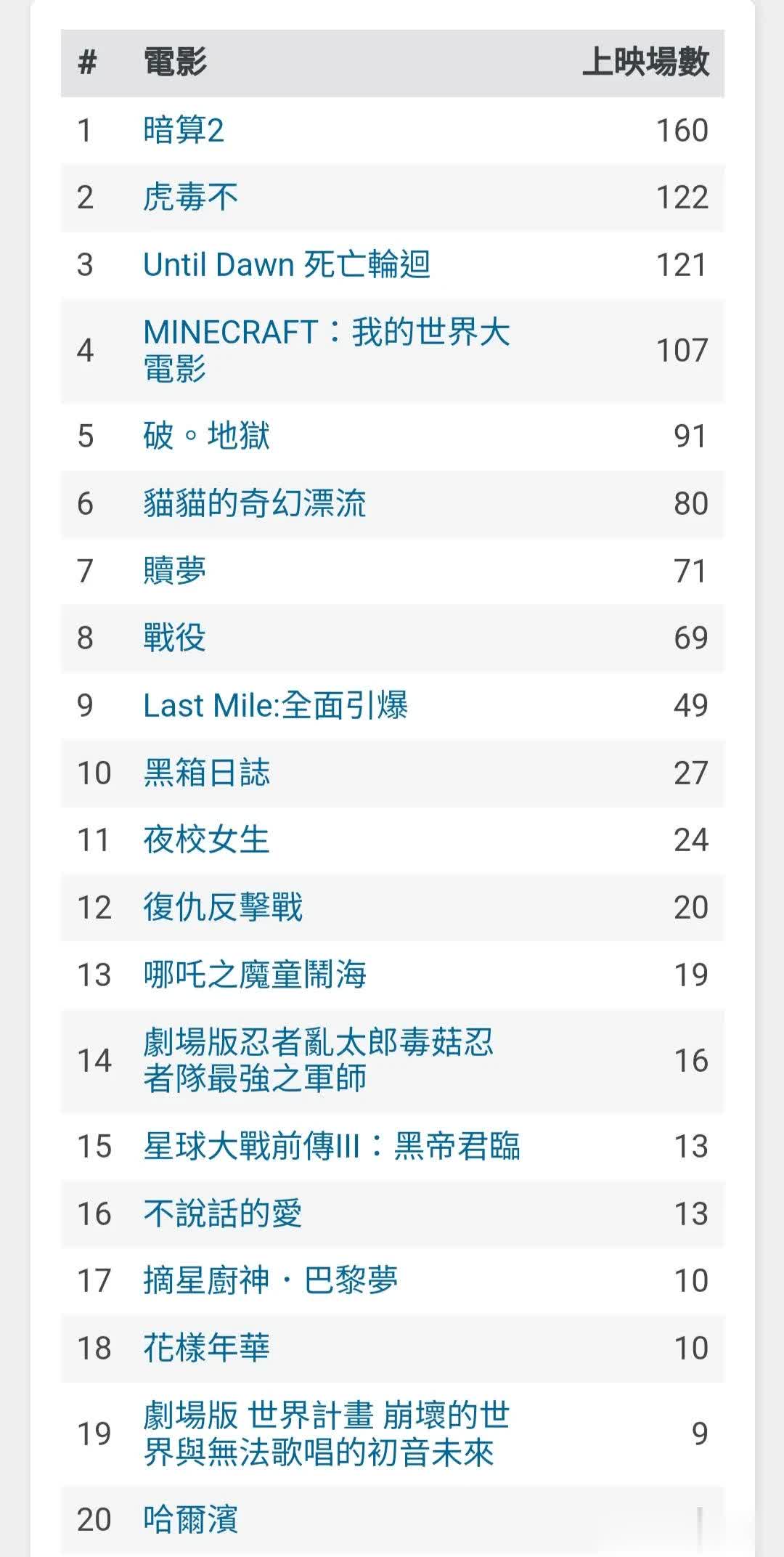This screenshot has height=1557, width=784.
Task: Open 貓貓的奇幻漂流 movie link
Action: pos(254,504)
